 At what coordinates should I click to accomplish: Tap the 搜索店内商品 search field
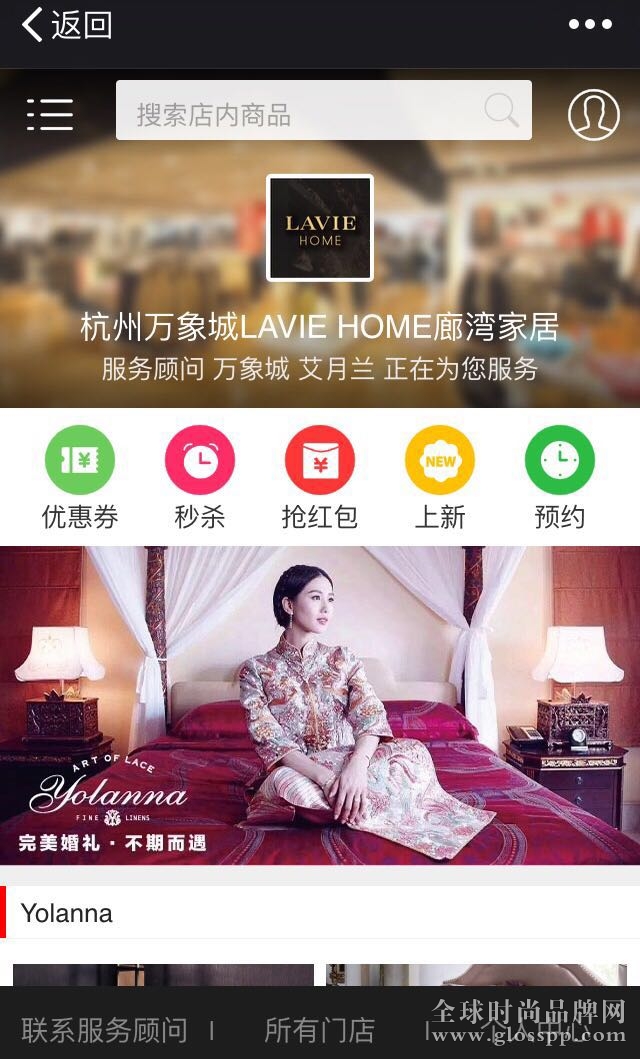point(310,111)
